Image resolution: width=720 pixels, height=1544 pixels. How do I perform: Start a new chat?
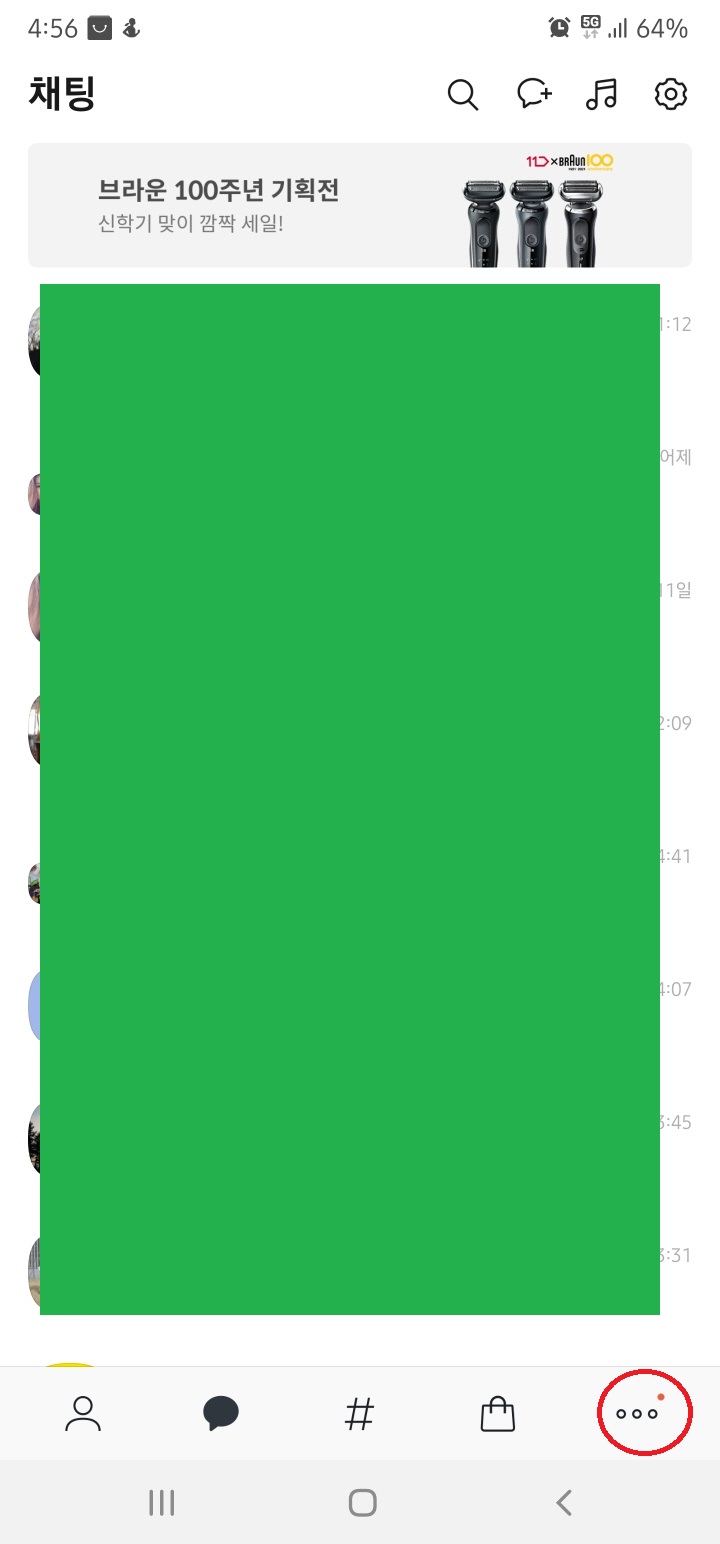tap(534, 94)
